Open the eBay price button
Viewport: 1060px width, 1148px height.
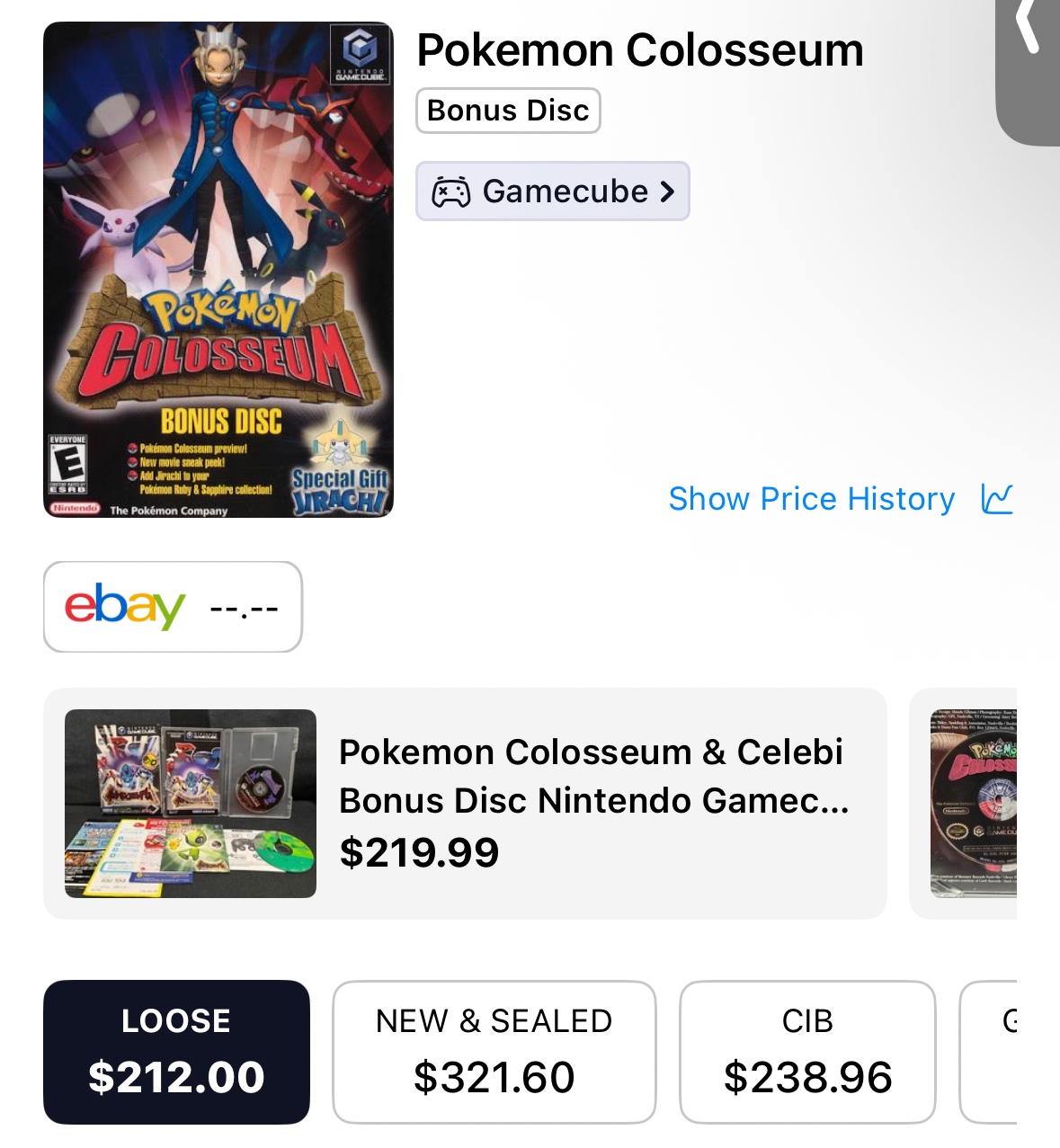(x=173, y=608)
